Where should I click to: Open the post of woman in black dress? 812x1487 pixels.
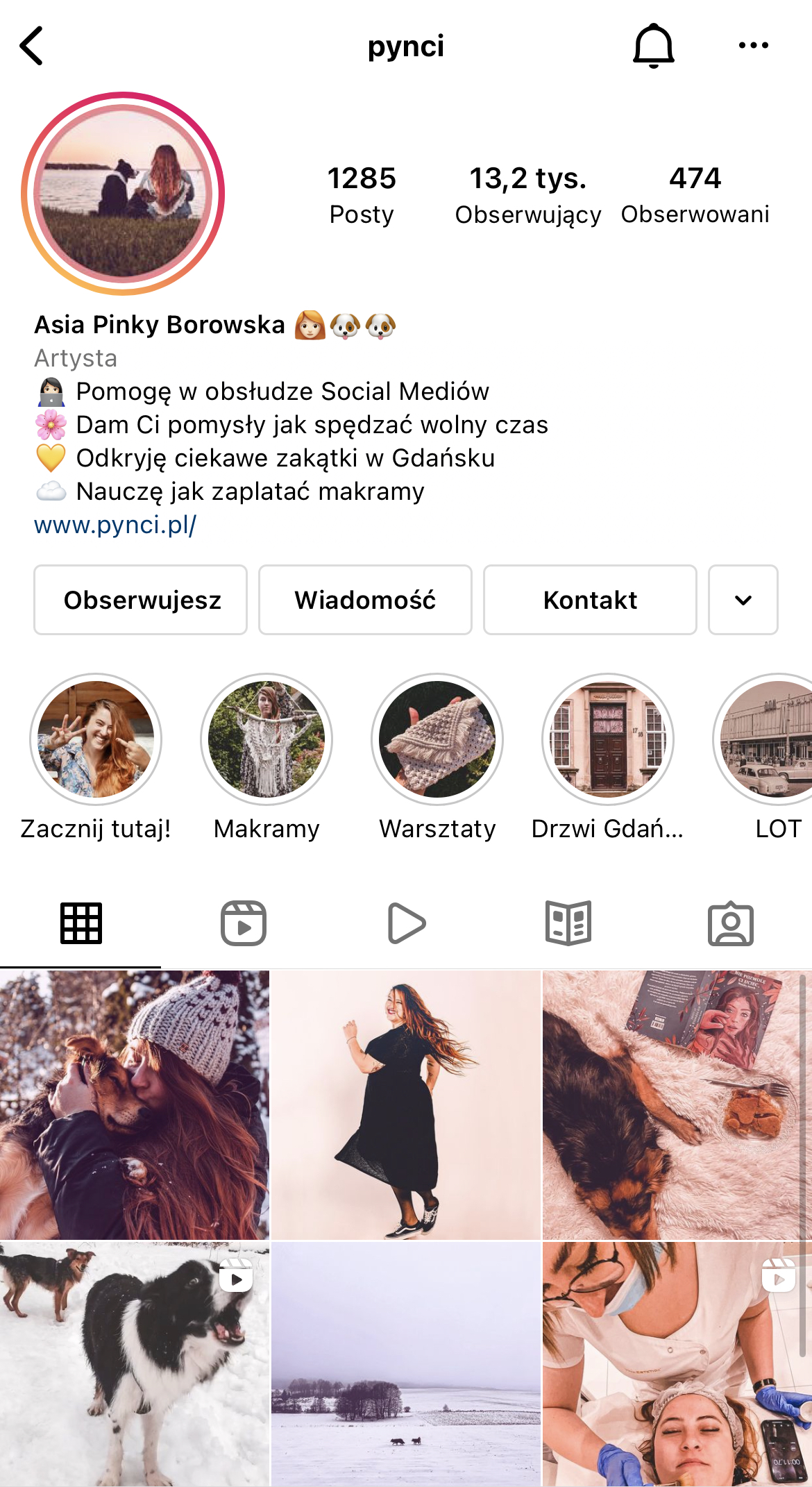click(x=406, y=1104)
